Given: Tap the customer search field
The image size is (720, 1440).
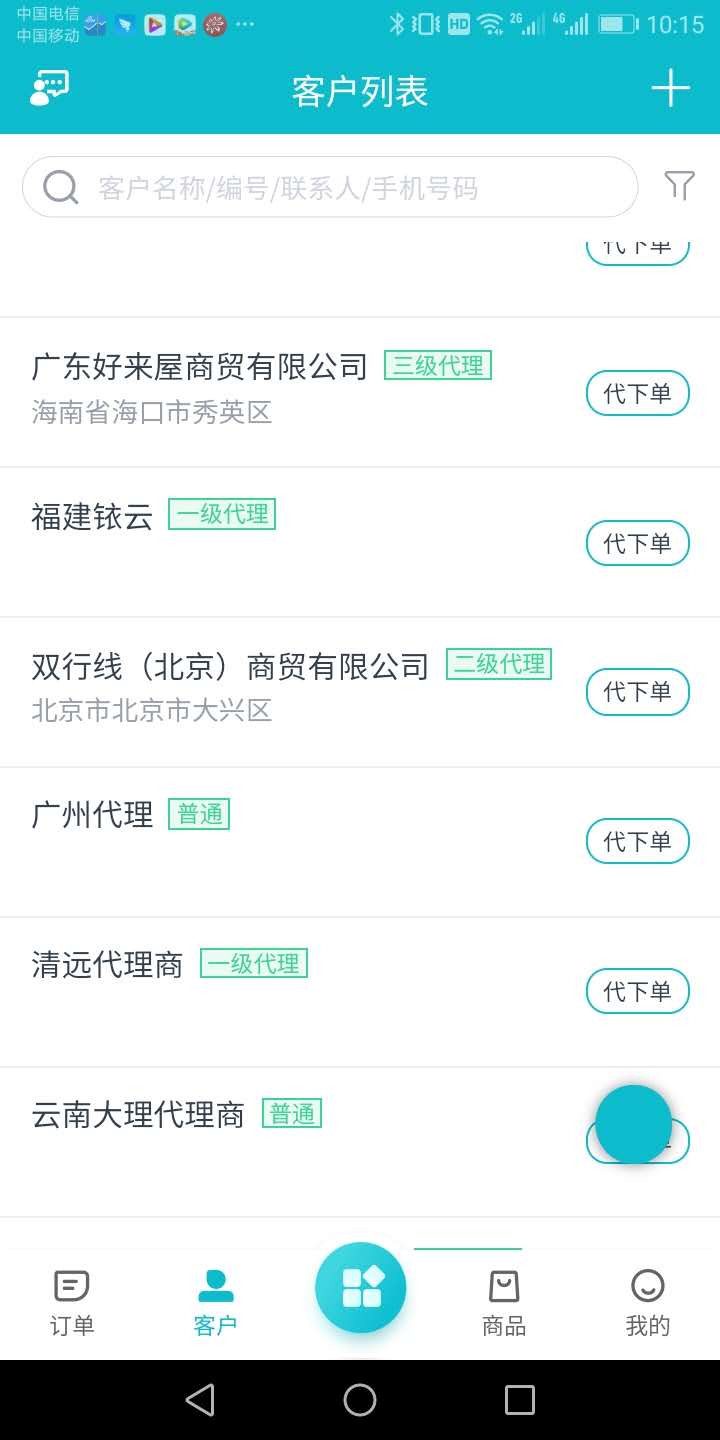Looking at the screenshot, I should pyautogui.click(x=330, y=187).
